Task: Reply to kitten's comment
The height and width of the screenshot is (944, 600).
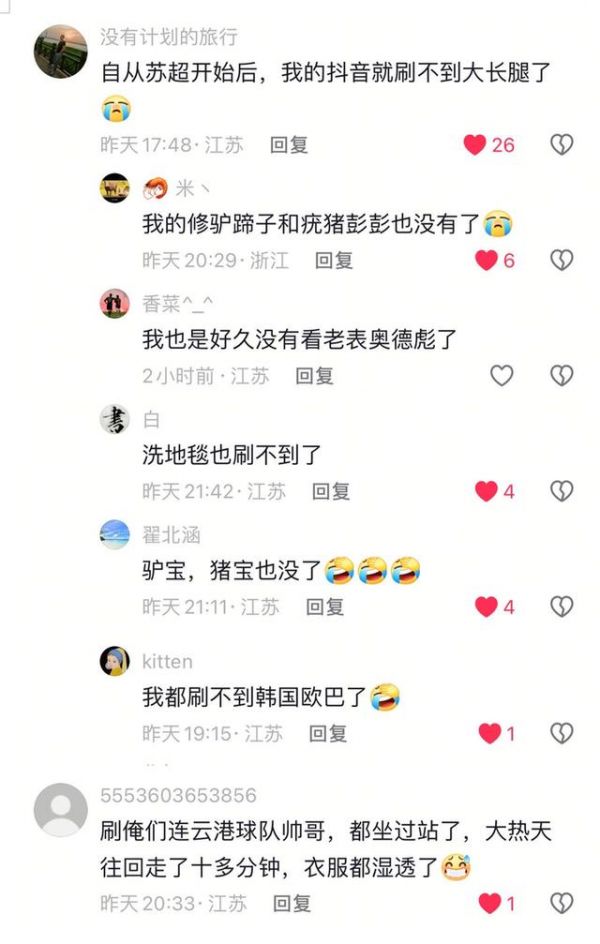Action: point(328,734)
